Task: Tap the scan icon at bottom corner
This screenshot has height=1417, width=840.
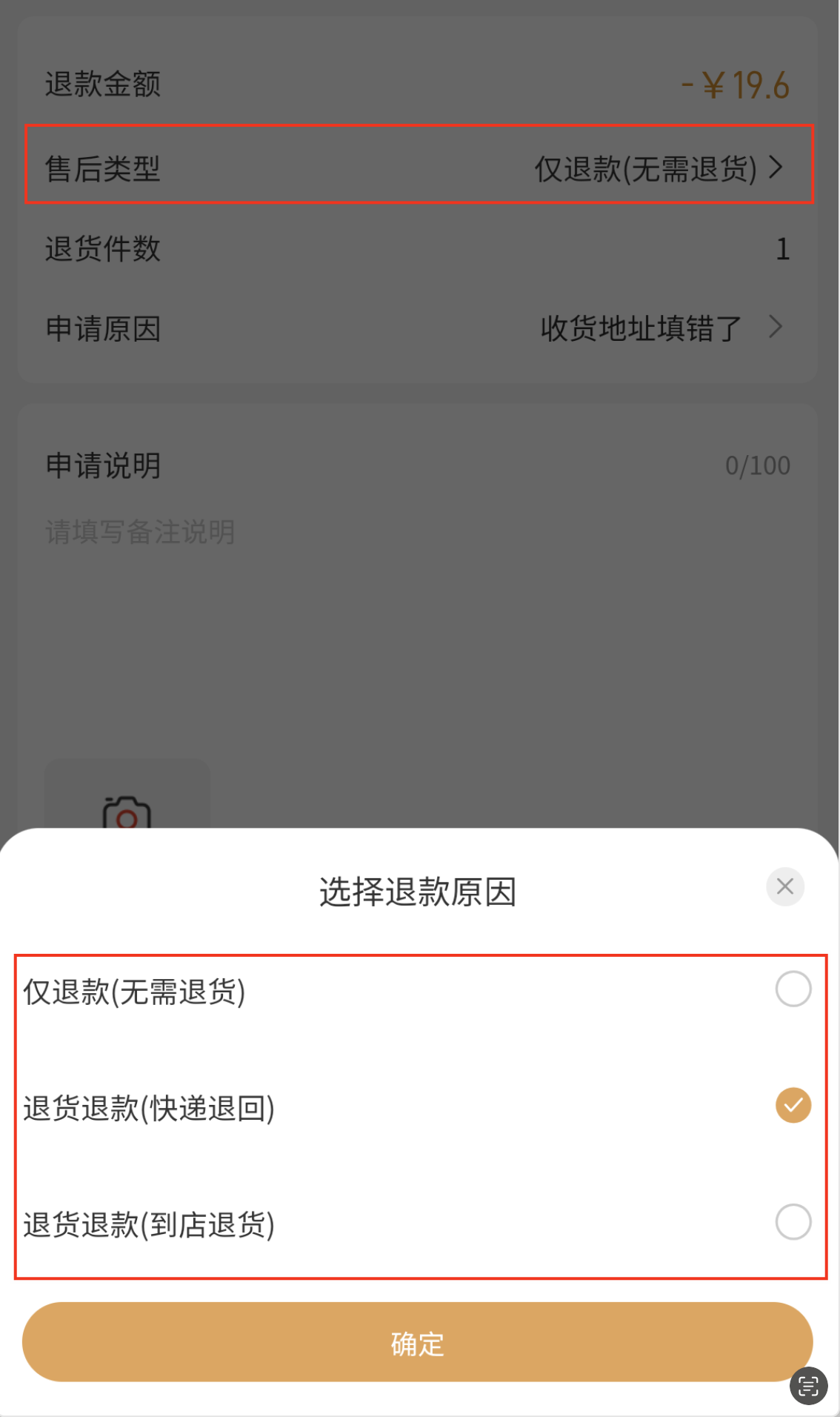Action: click(x=808, y=1385)
